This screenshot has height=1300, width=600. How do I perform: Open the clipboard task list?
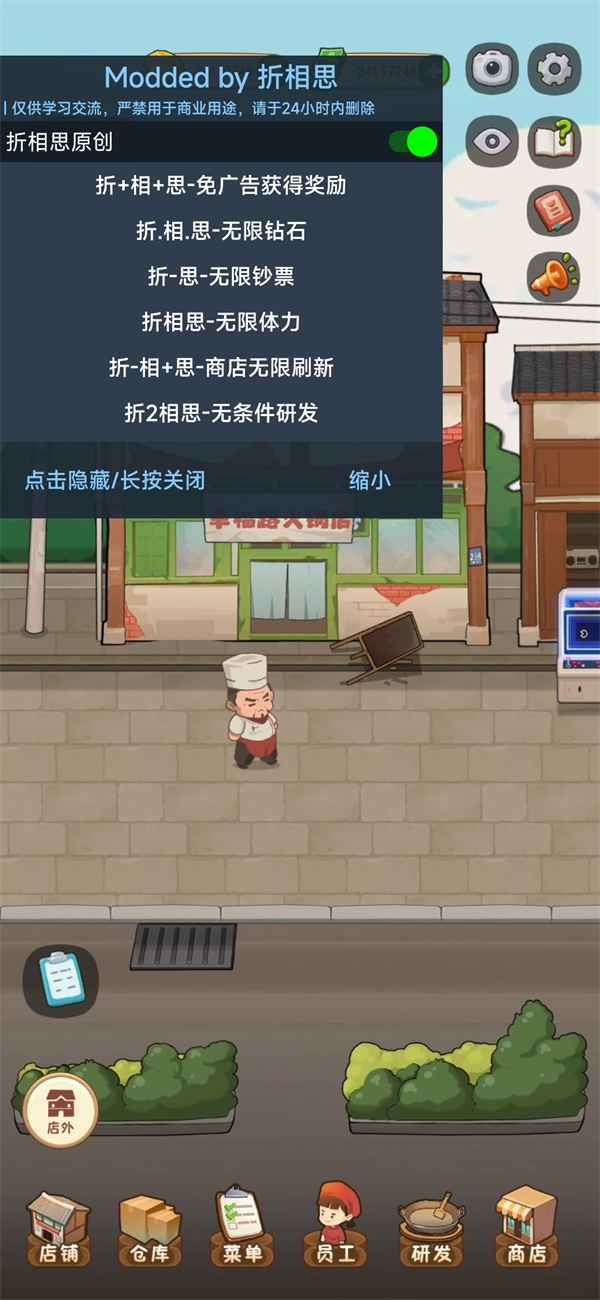point(60,977)
